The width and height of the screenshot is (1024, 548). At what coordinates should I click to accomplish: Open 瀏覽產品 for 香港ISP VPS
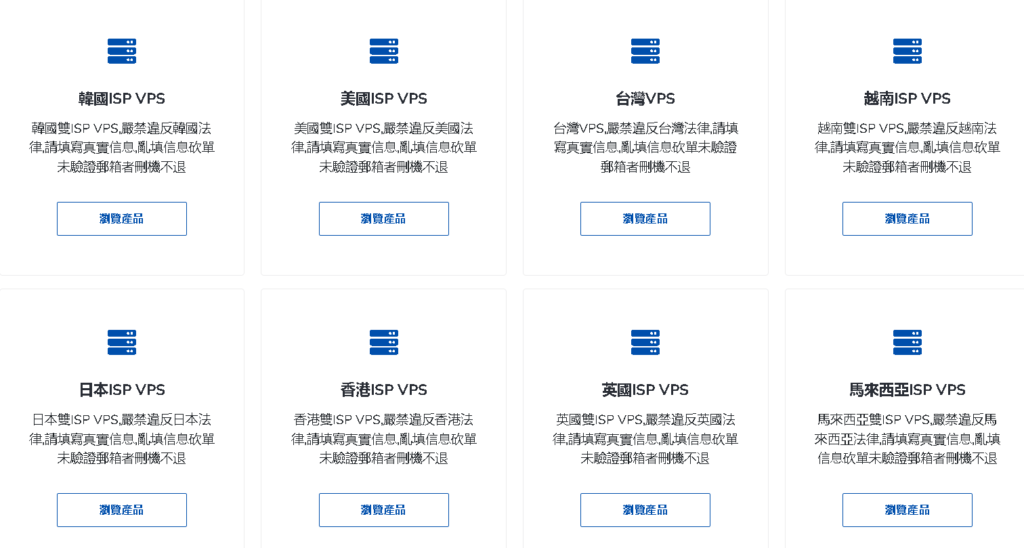[x=383, y=510]
